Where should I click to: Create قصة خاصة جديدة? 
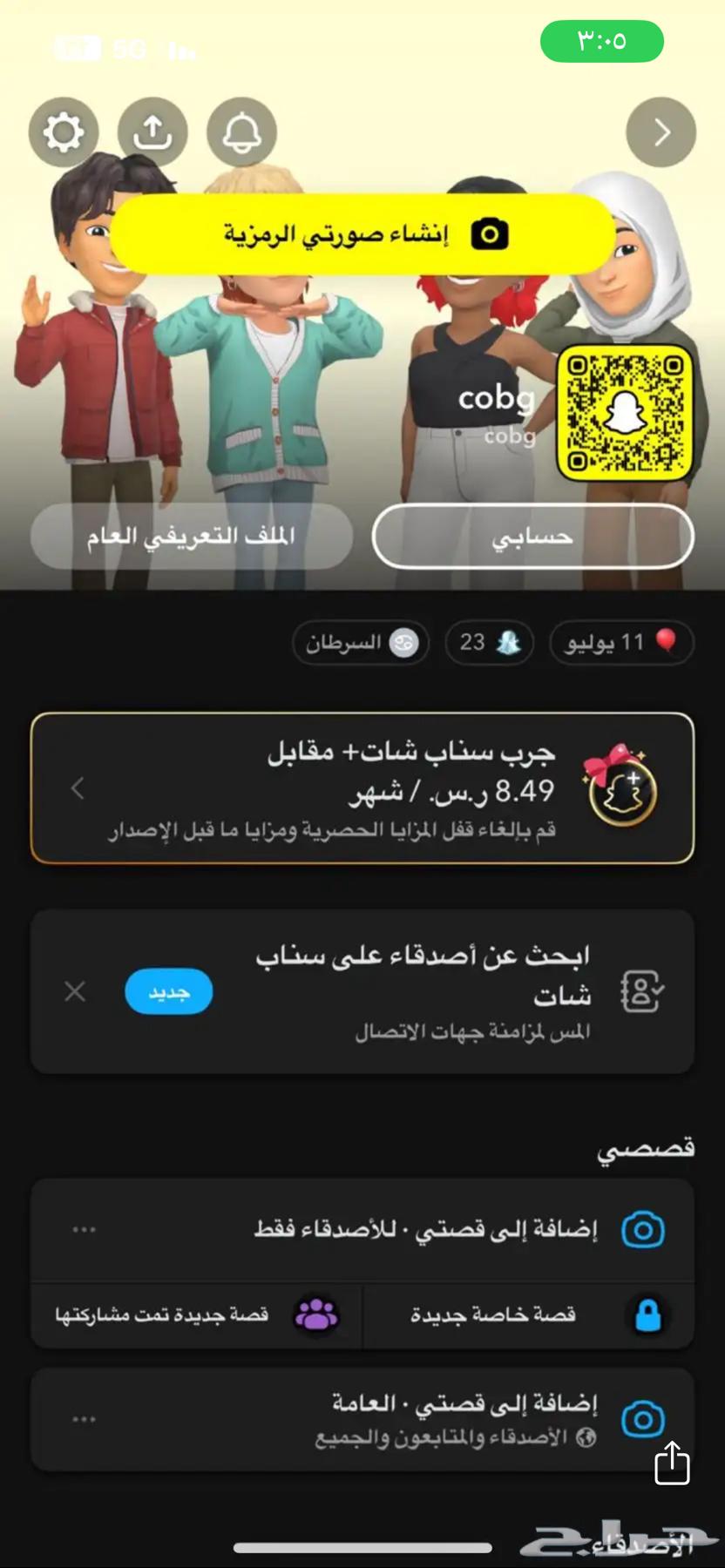coord(528,1315)
